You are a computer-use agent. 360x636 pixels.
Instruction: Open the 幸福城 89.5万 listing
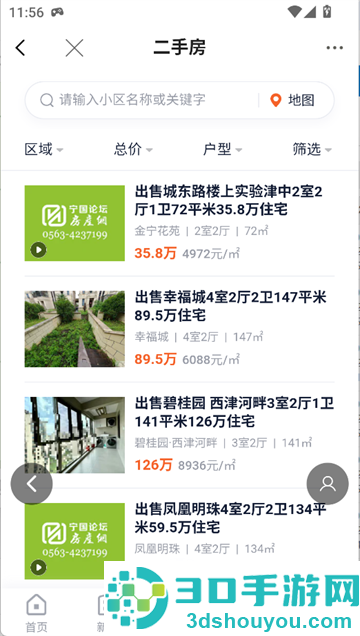[x=179, y=329]
